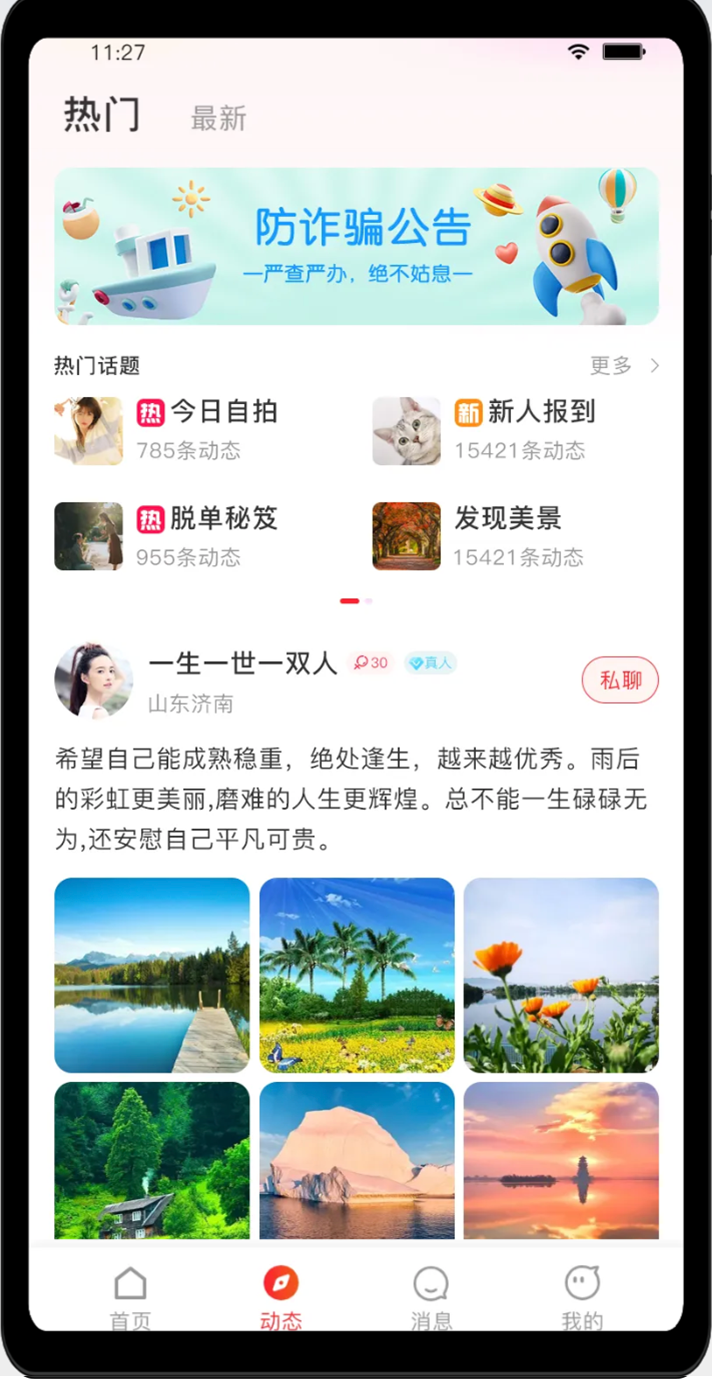Switch to the 最新 tab

click(218, 119)
